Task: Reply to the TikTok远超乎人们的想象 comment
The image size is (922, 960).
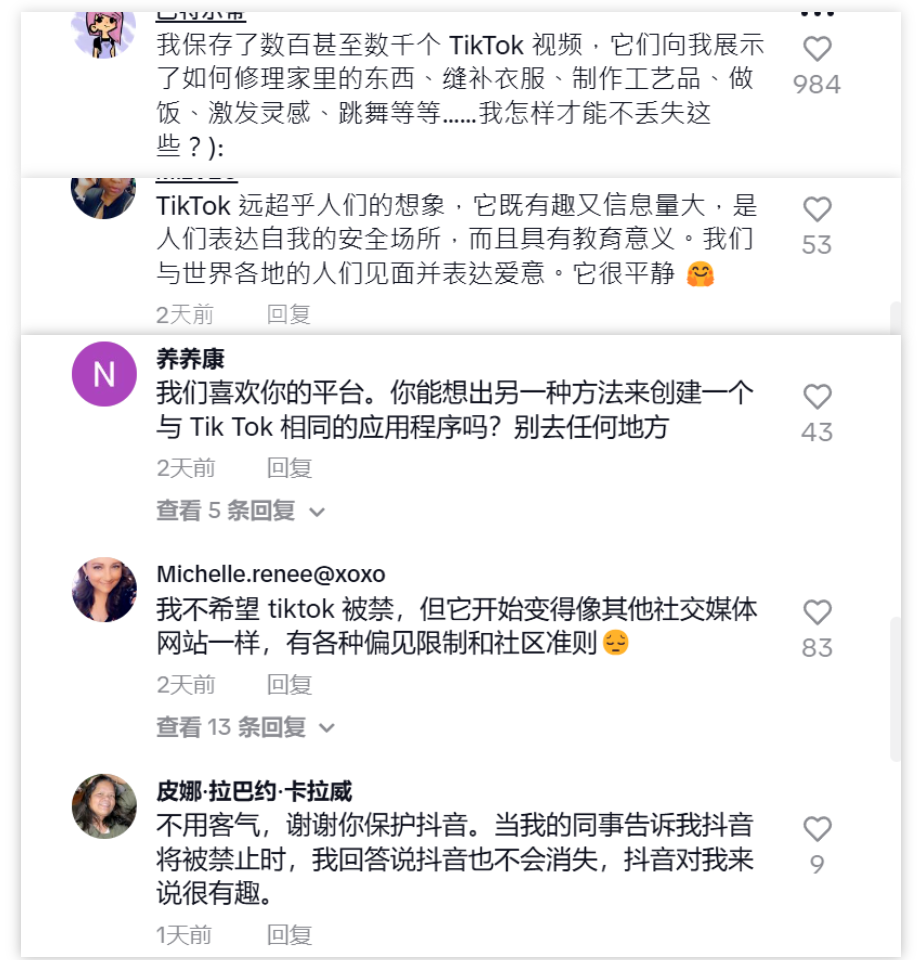Action: click(289, 315)
